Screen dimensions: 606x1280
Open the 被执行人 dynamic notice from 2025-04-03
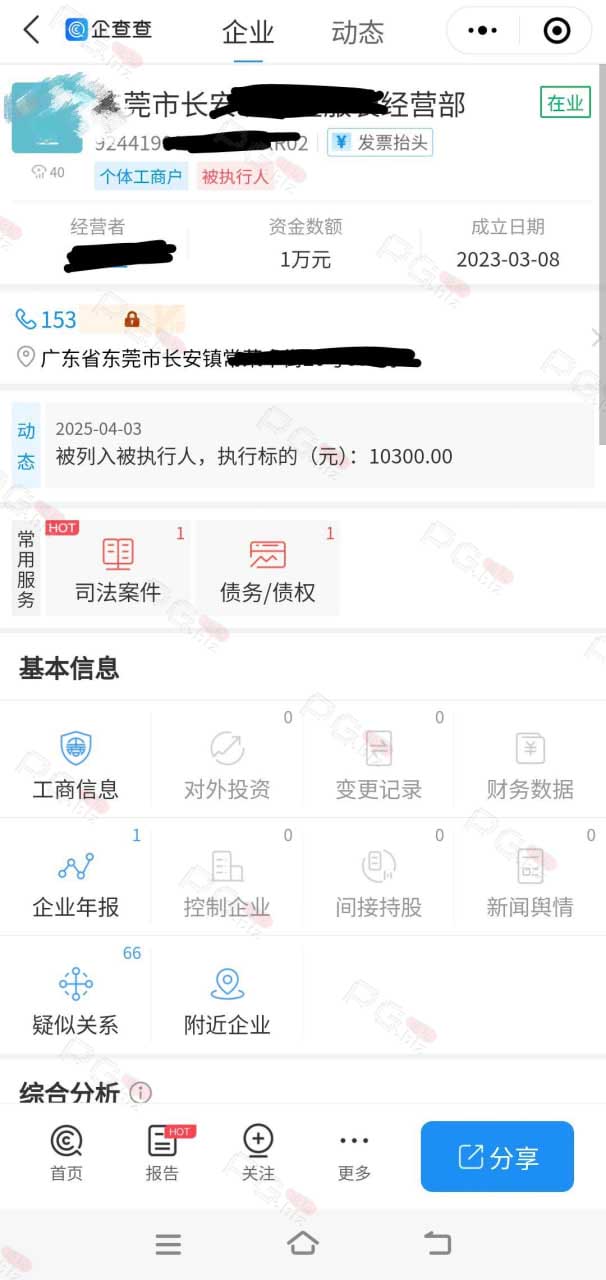[320, 445]
